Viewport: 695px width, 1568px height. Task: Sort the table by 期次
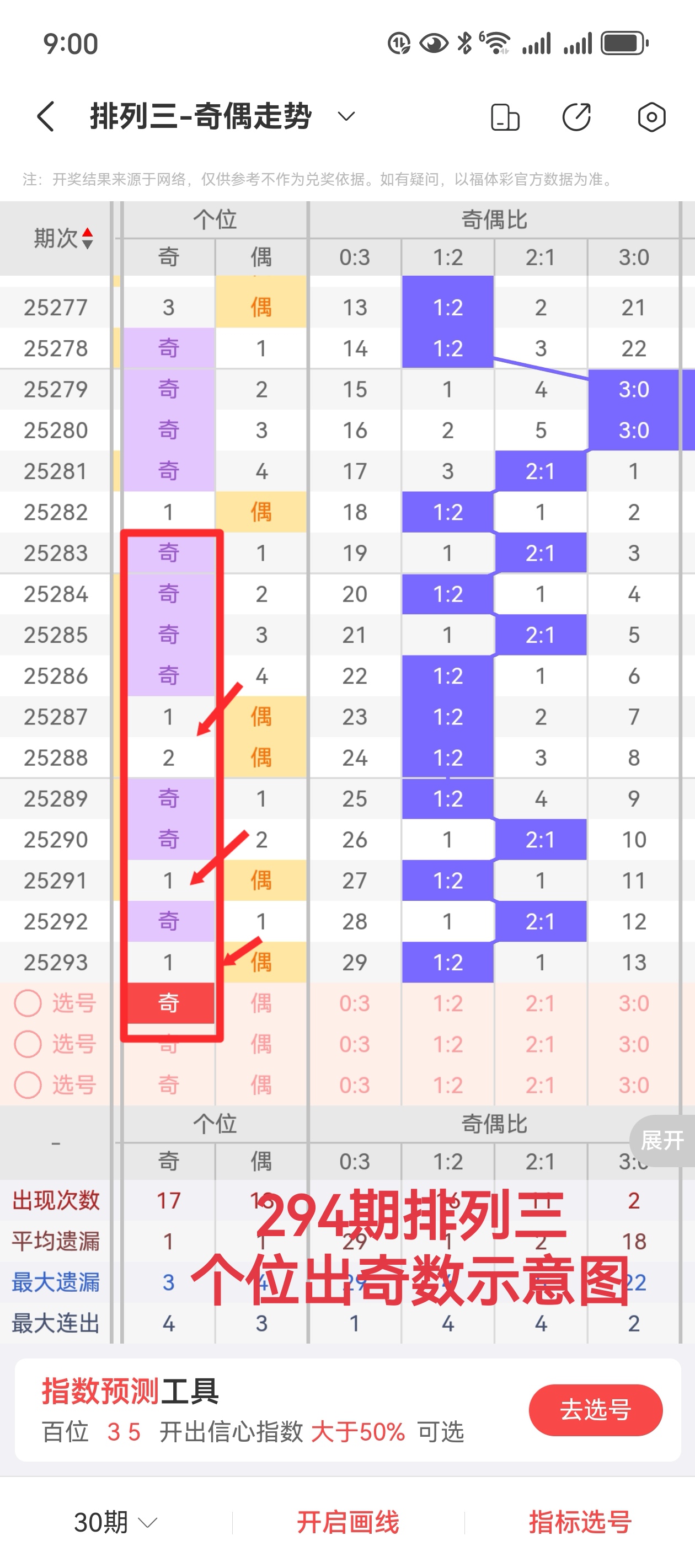[63, 238]
